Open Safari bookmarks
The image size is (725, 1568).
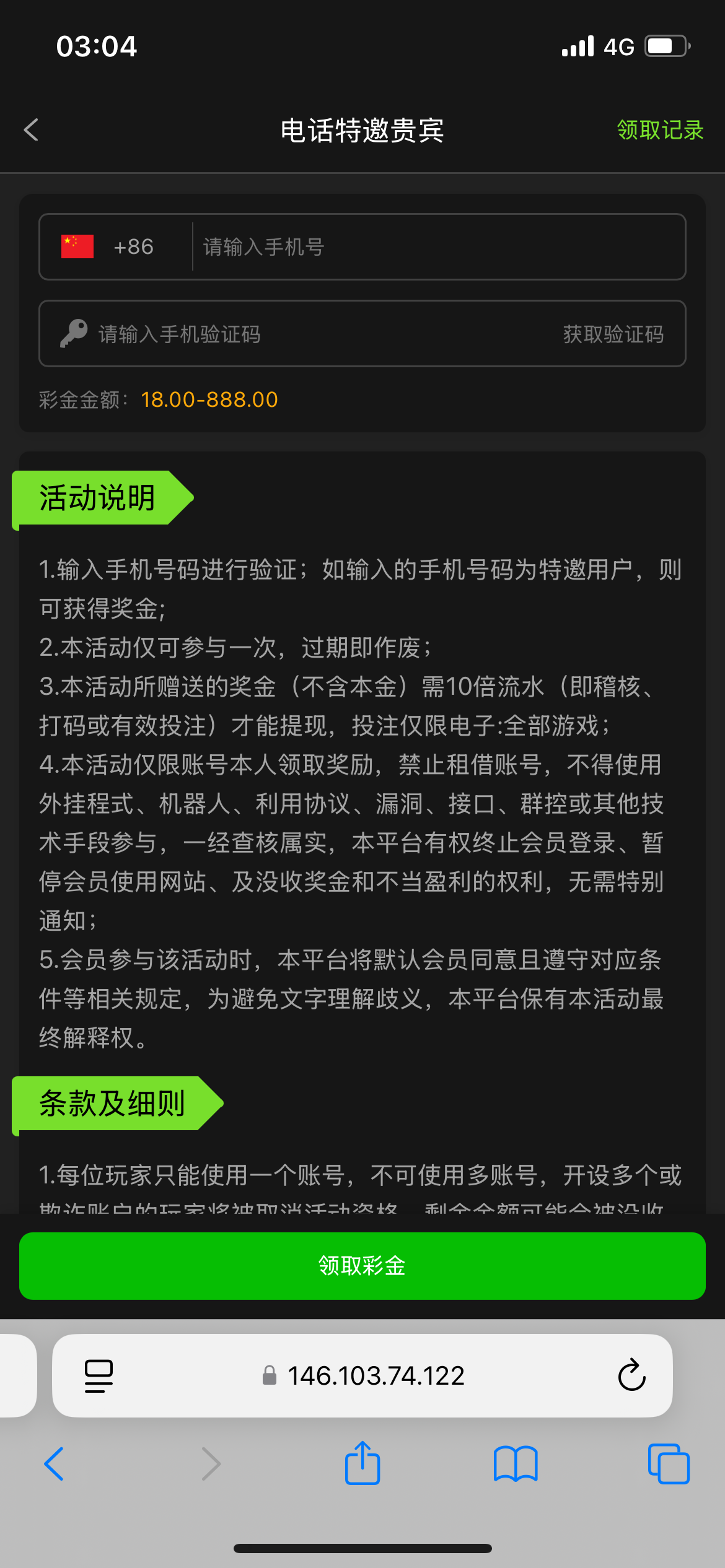point(516,1464)
